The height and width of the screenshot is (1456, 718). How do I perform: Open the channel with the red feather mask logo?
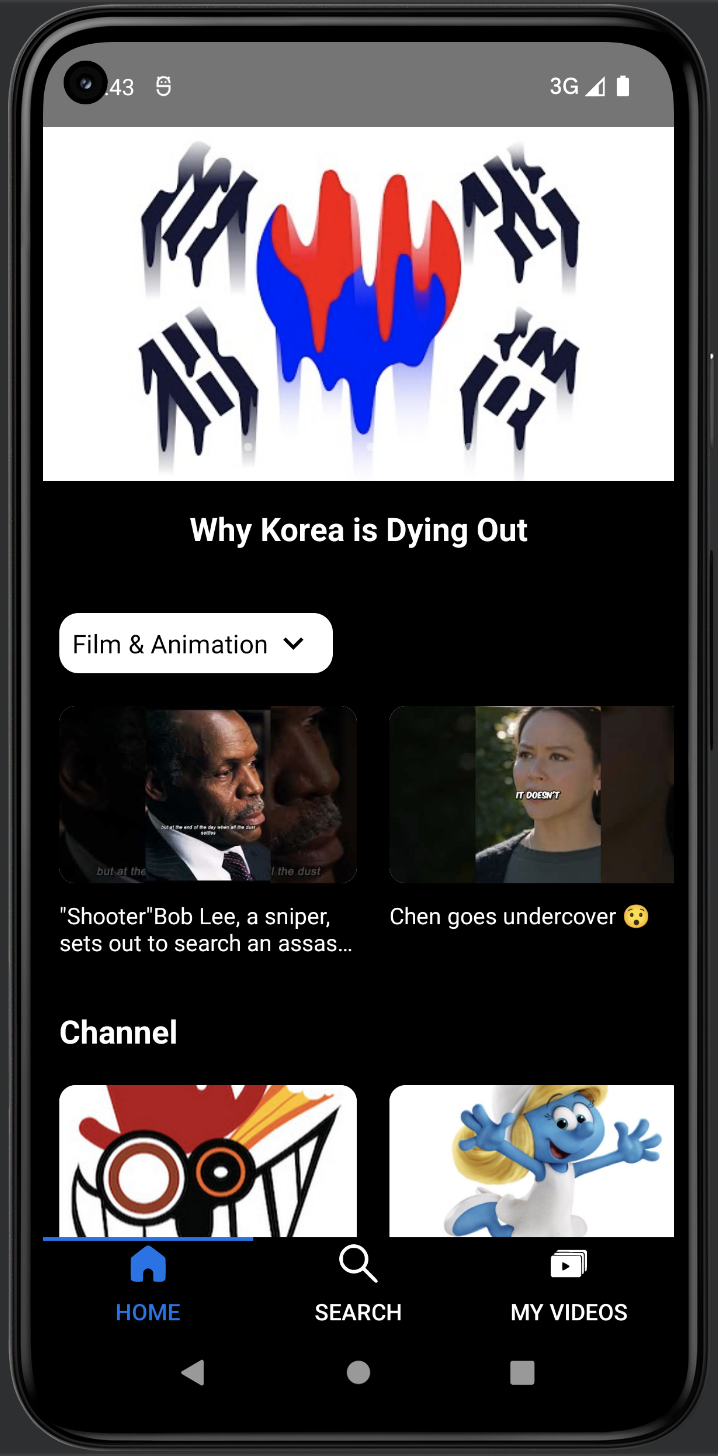[x=208, y=1160]
